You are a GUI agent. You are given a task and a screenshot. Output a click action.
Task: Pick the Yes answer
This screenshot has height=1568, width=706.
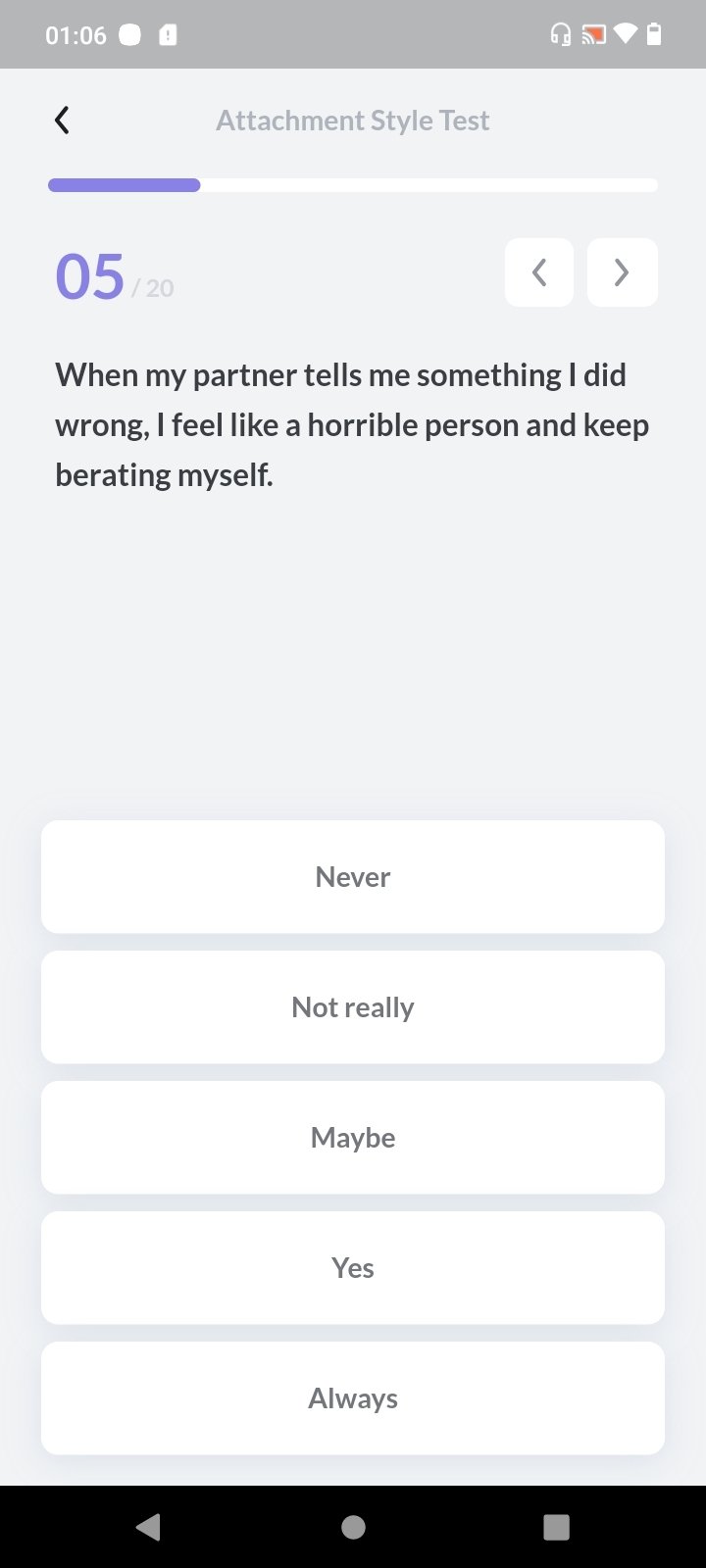click(353, 1268)
